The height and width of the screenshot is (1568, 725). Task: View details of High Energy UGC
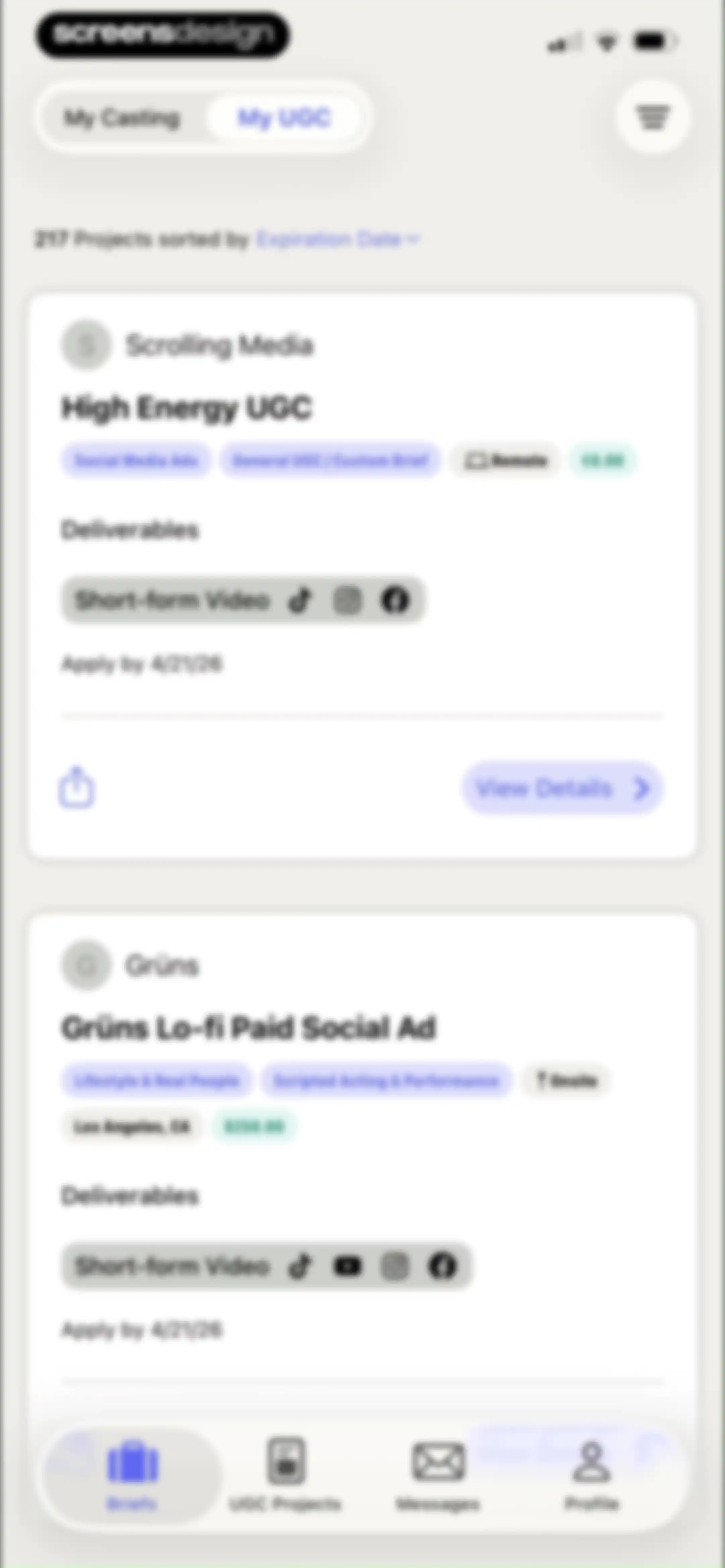563,788
